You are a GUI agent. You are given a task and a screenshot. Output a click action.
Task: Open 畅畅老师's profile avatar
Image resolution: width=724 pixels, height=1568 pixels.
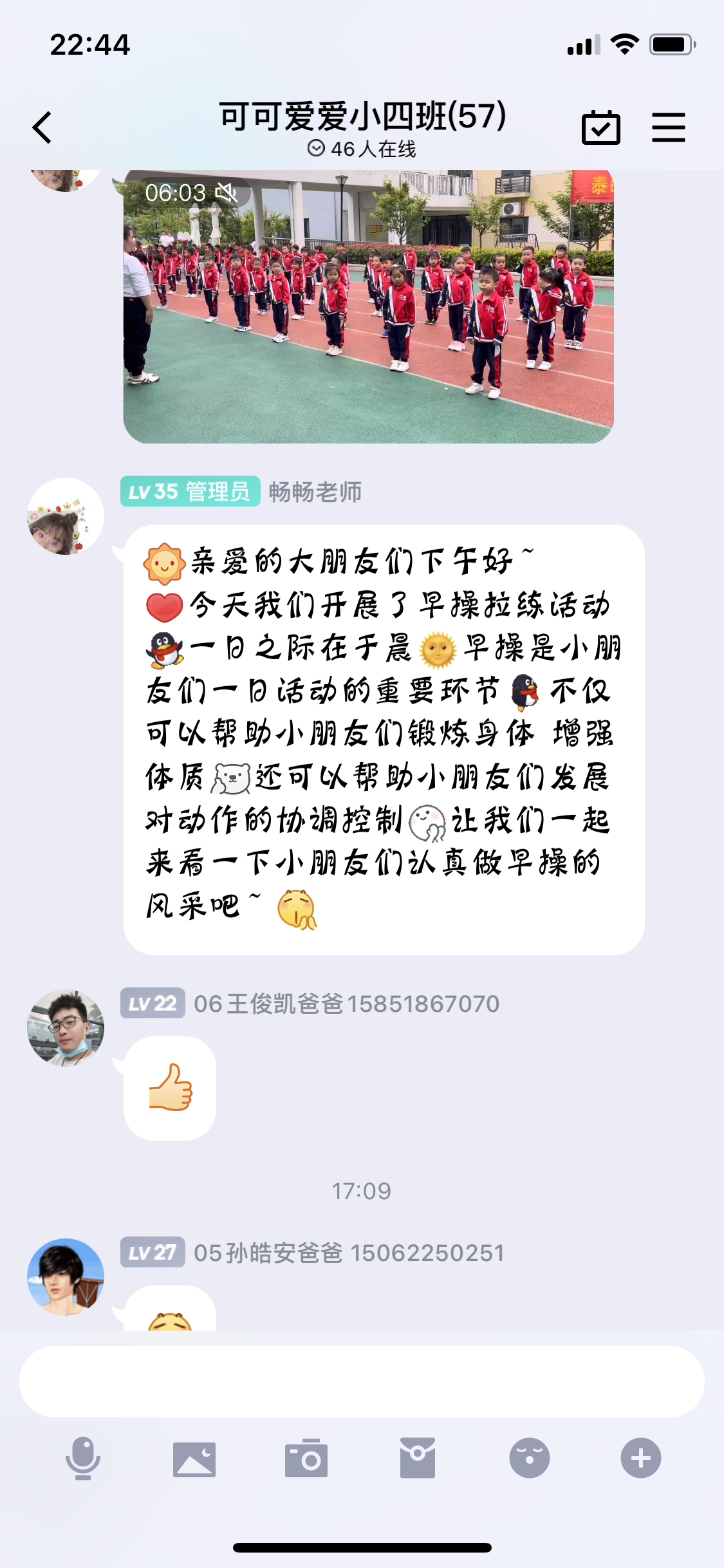point(66,516)
